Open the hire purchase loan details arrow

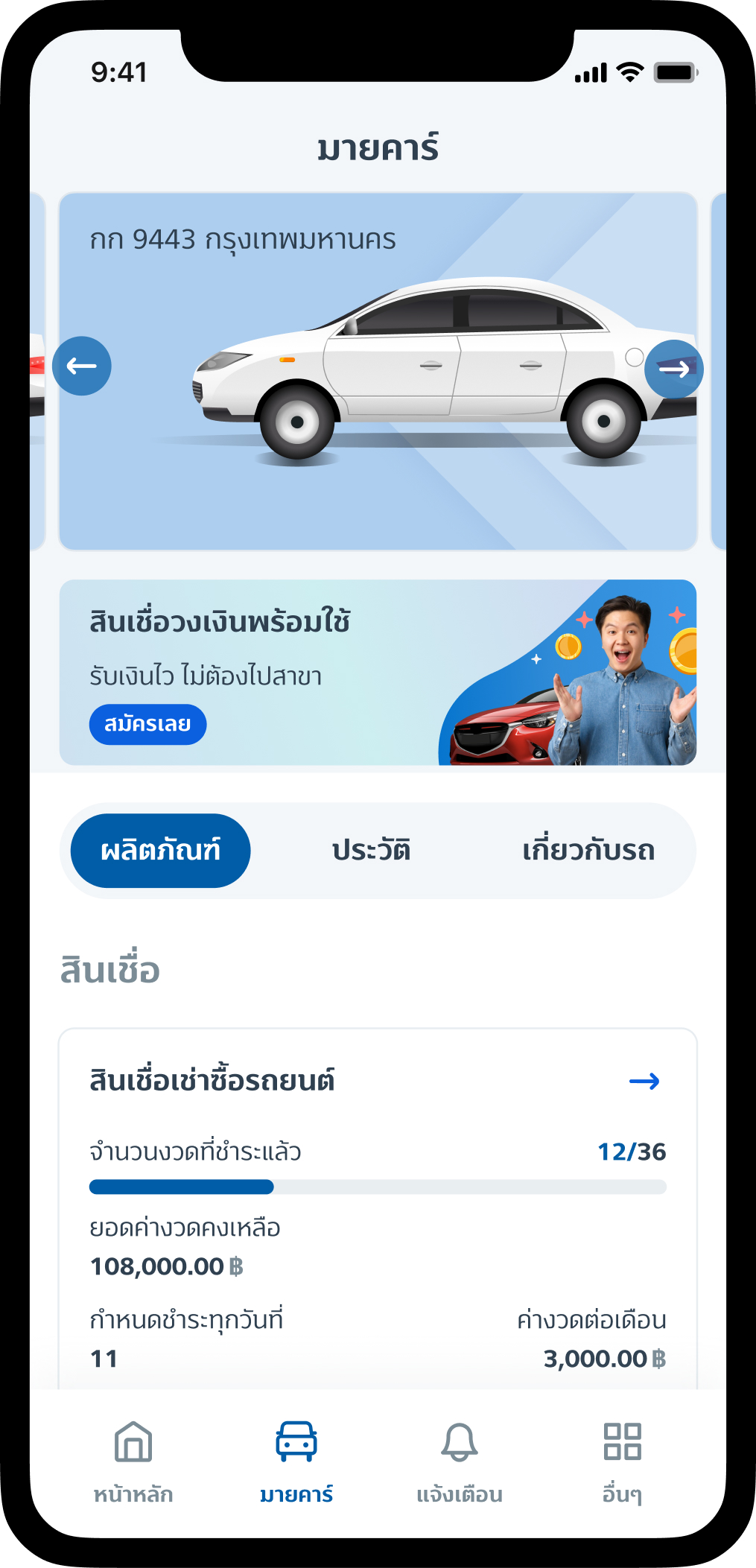coord(646,1082)
